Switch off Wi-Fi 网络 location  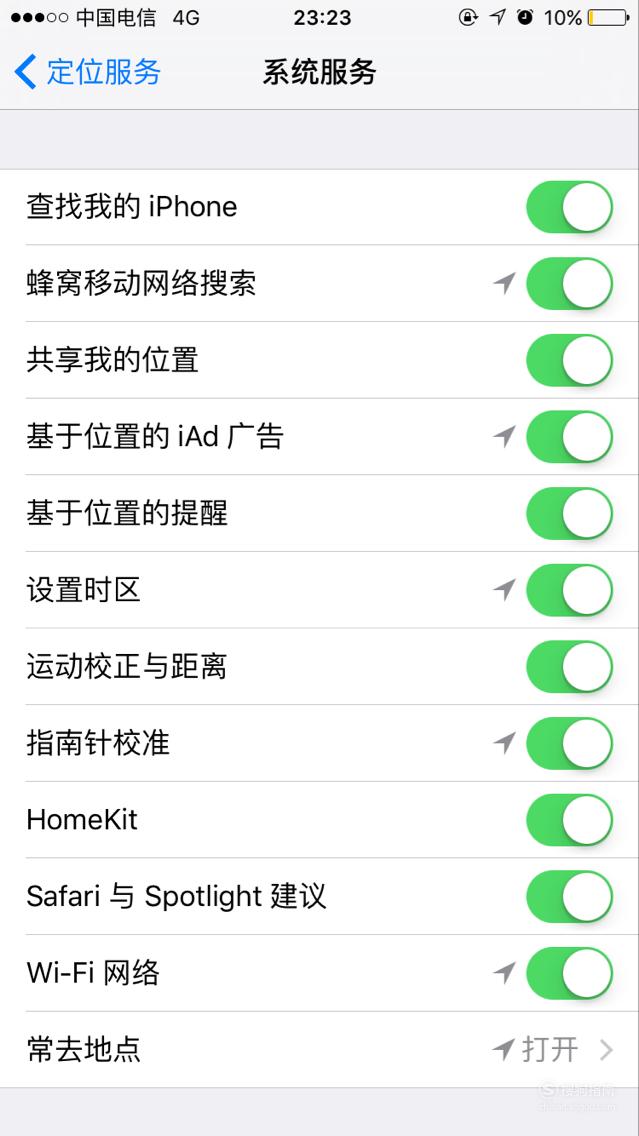(569, 973)
